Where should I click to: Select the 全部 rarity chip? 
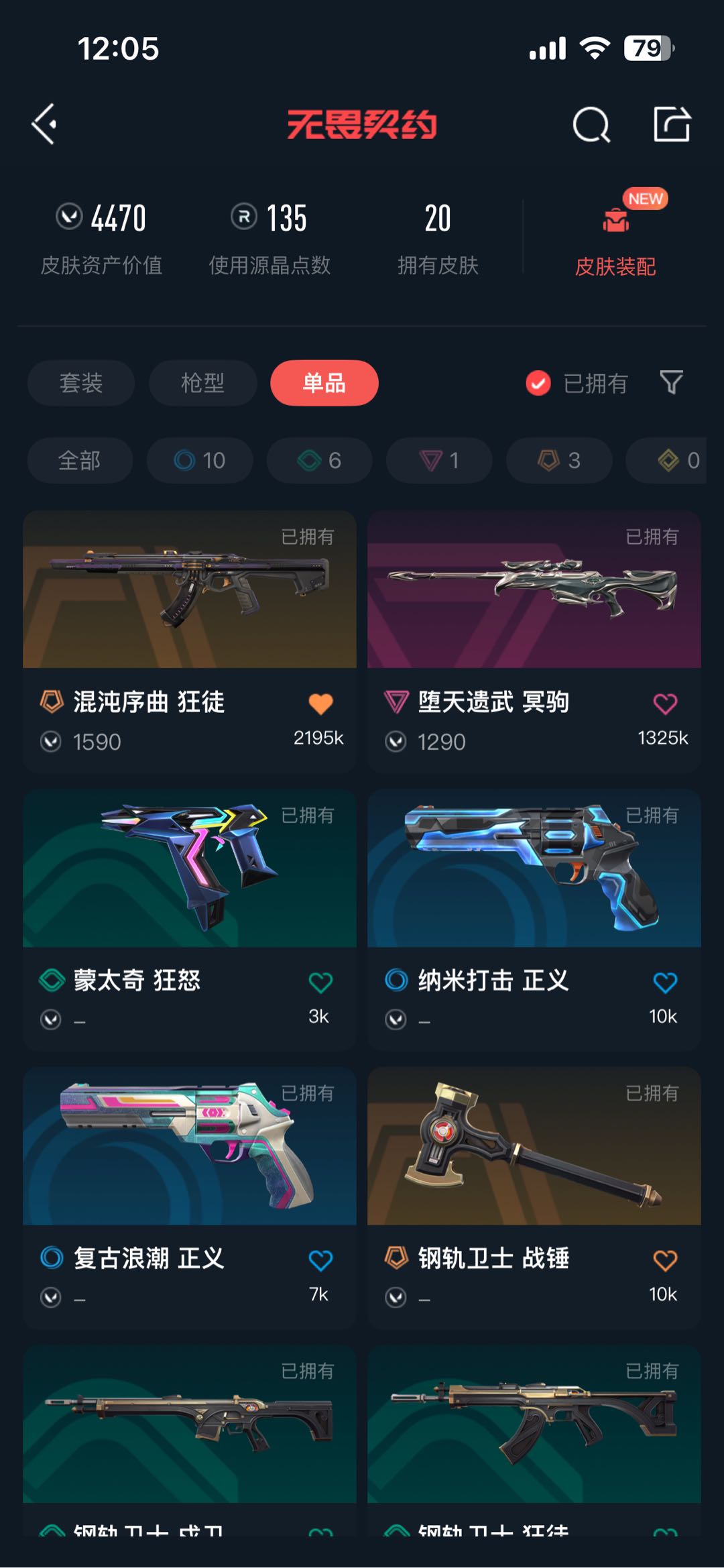tap(80, 460)
